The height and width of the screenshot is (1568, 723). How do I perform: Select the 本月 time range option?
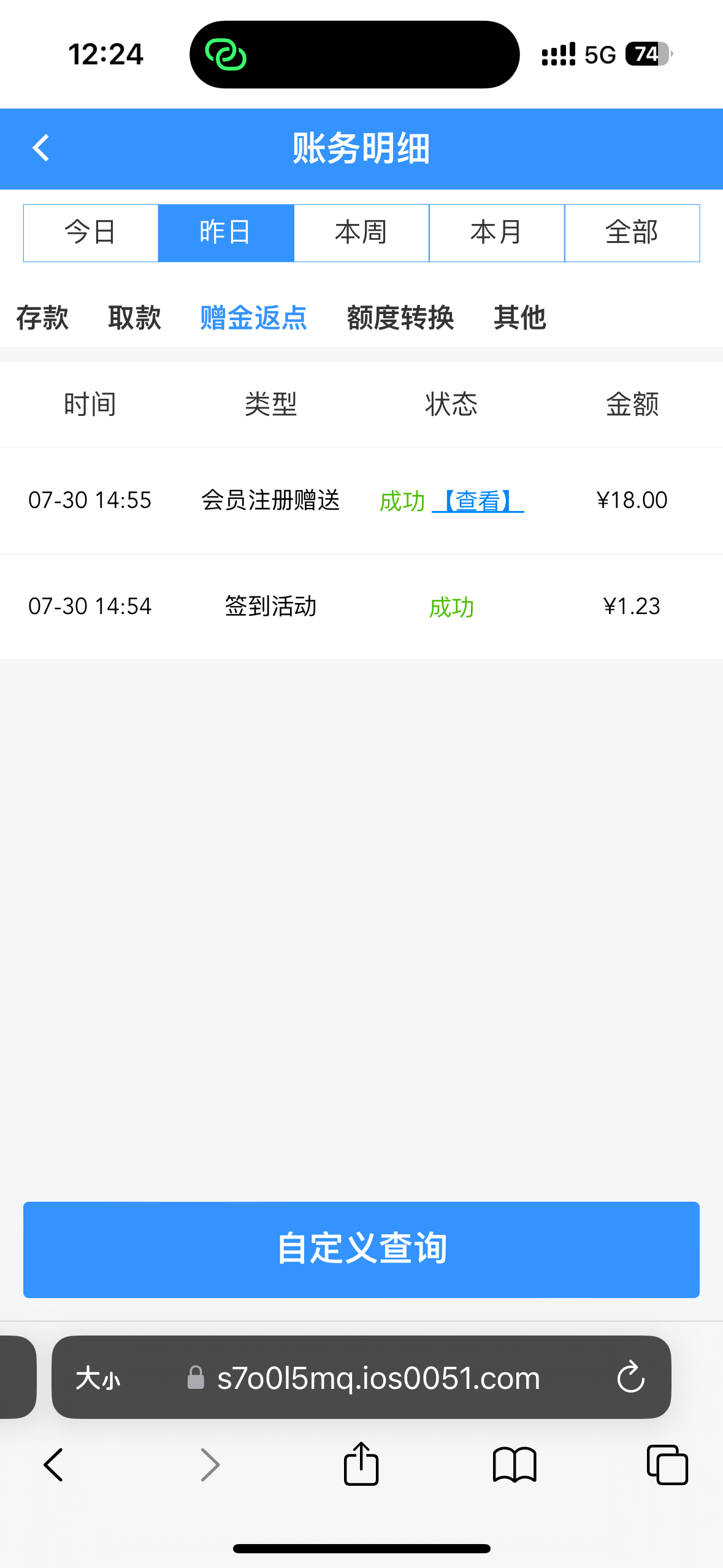point(497,232)
